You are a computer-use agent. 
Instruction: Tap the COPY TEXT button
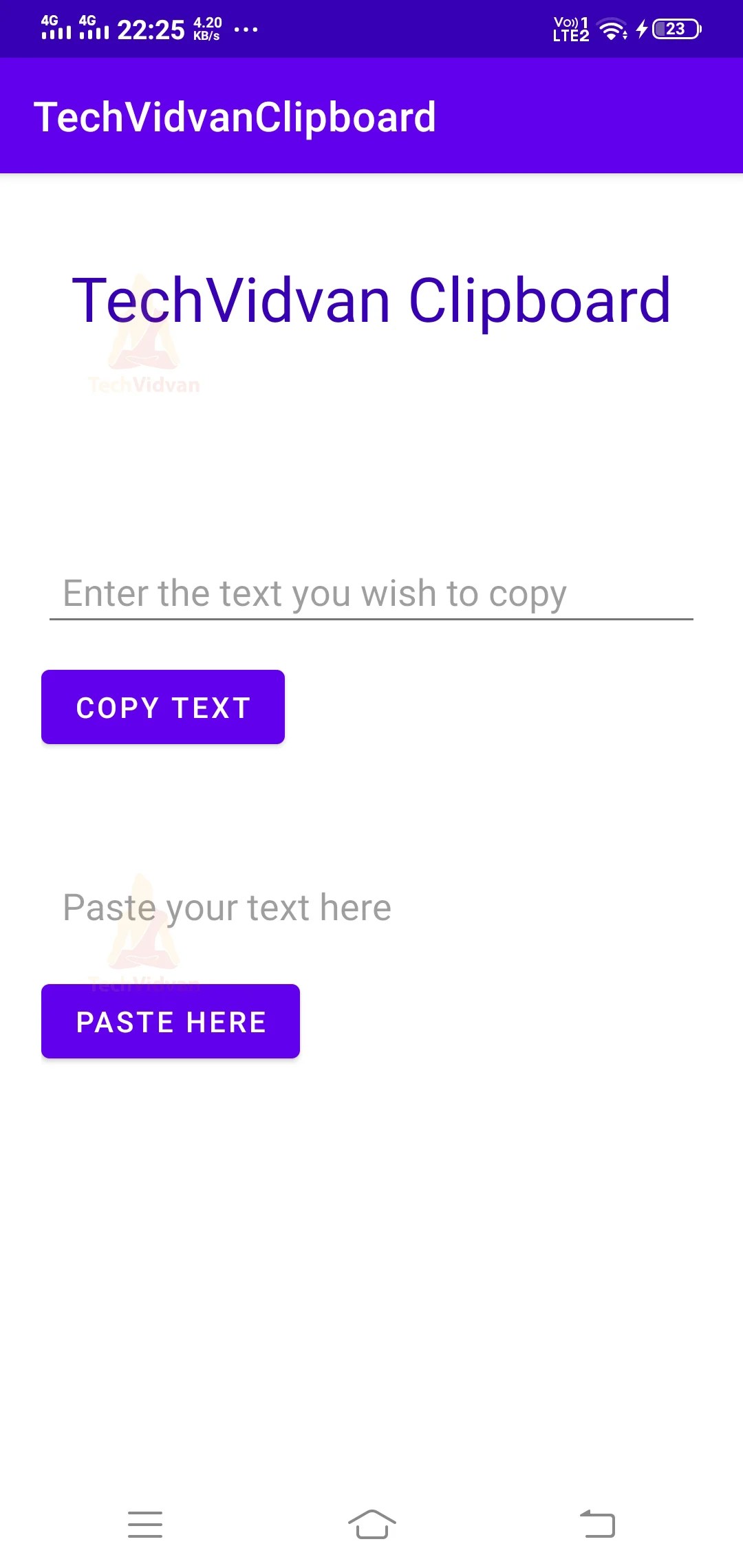(163, 707)
